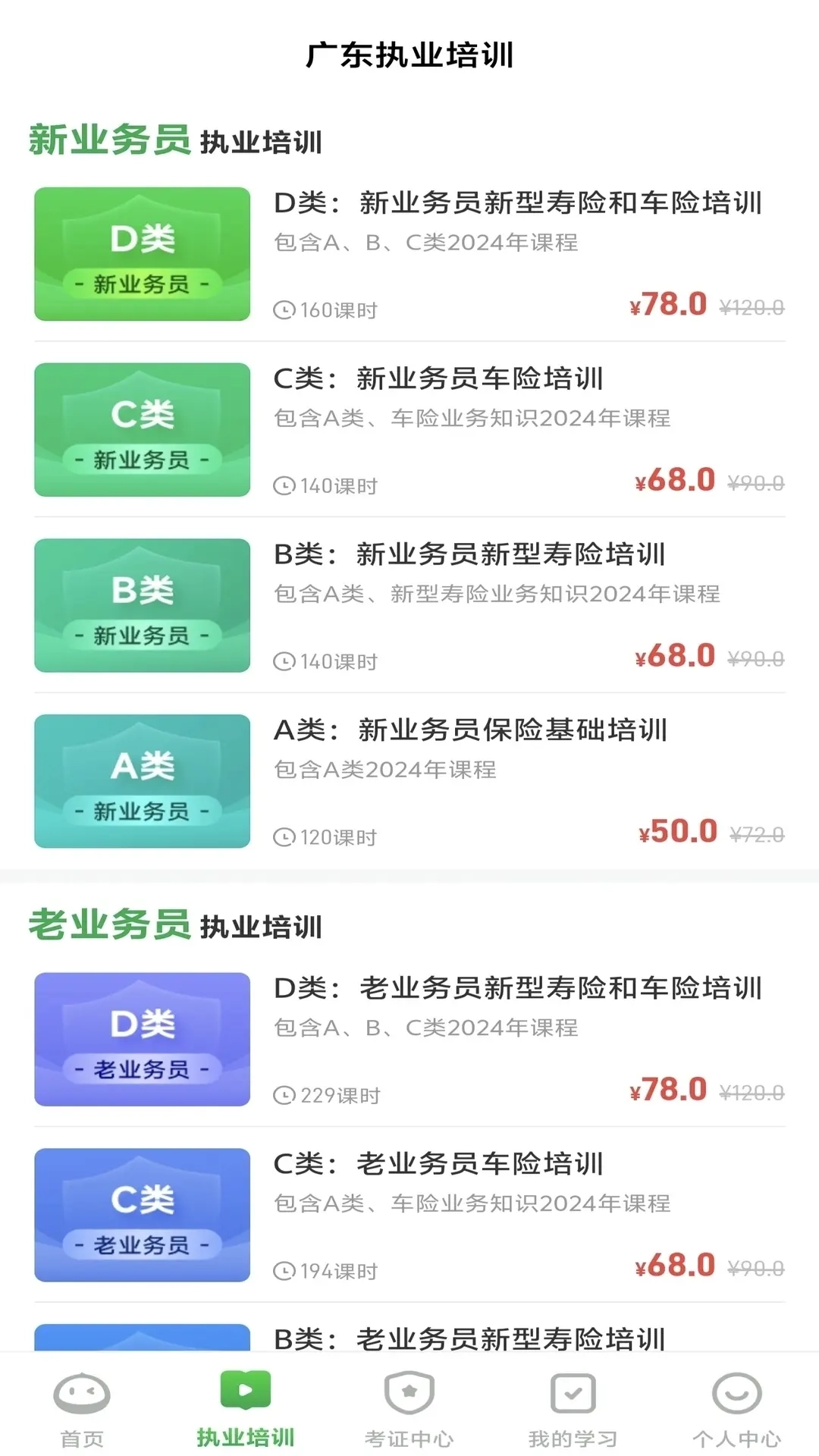Open B类: 新业务员新型寿险培训 course

coord(472,555)
